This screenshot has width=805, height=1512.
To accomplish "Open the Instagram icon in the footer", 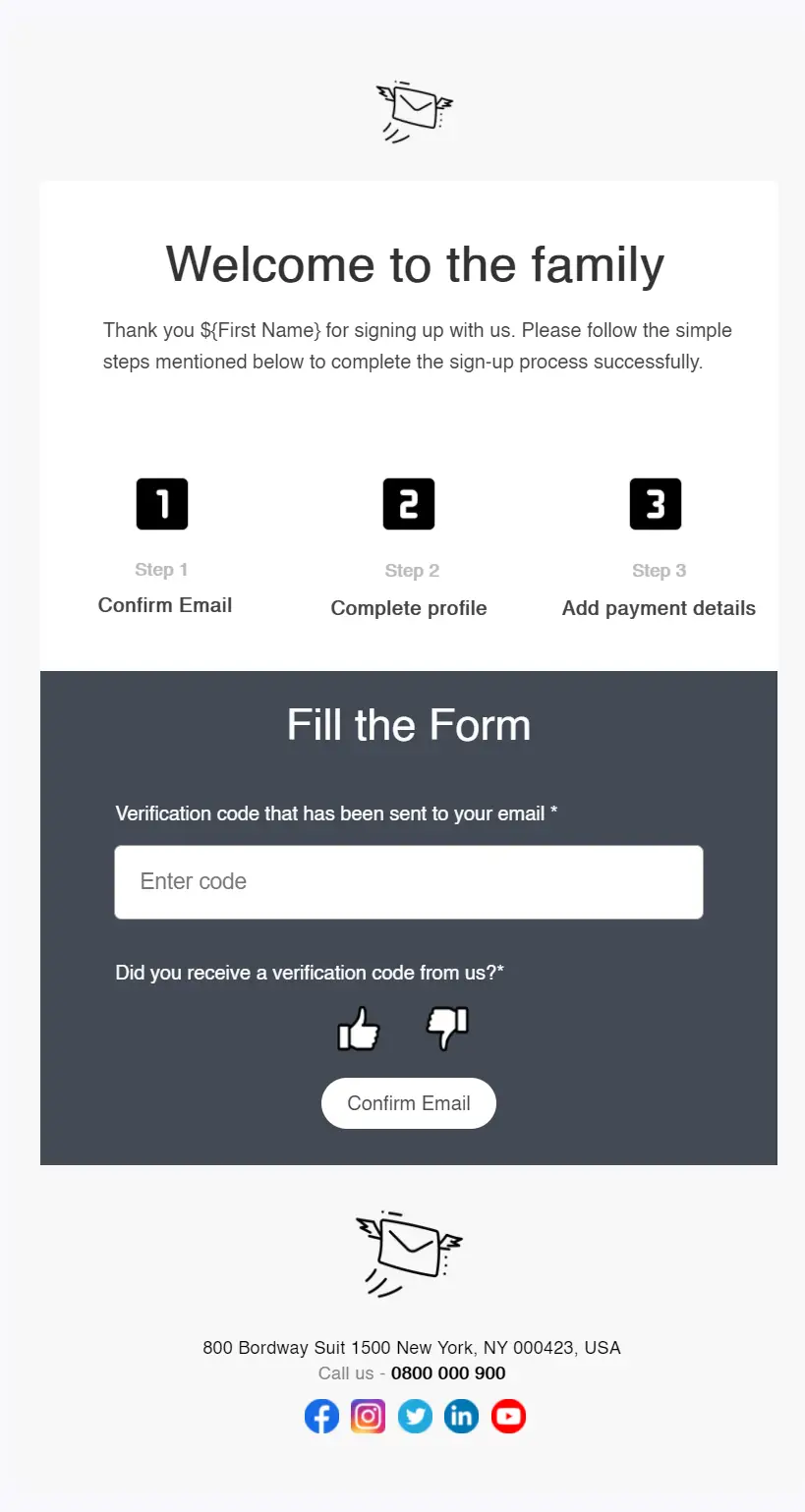I will click(369, 1417).
